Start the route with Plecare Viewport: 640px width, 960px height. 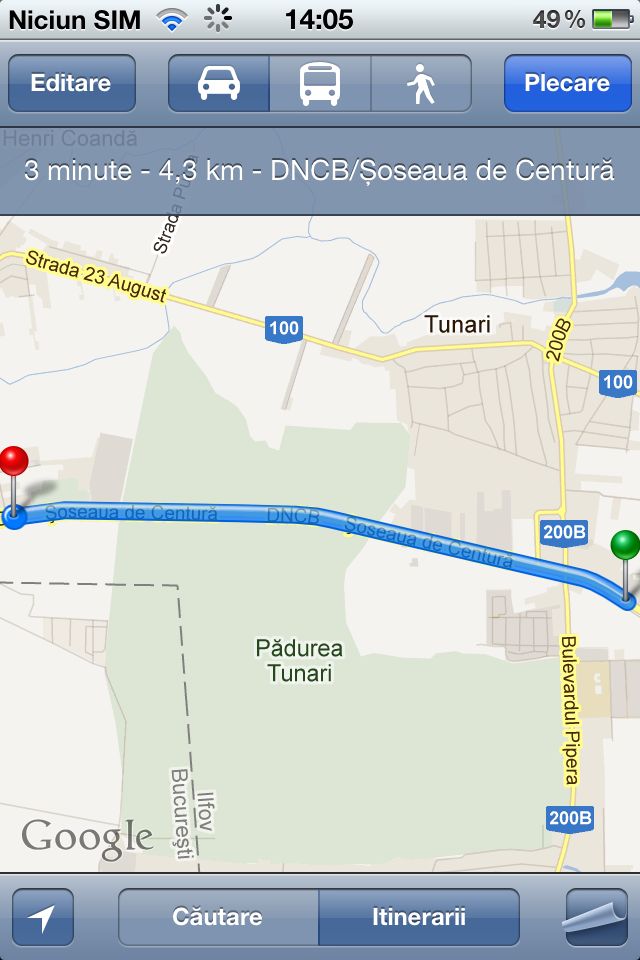566,83
